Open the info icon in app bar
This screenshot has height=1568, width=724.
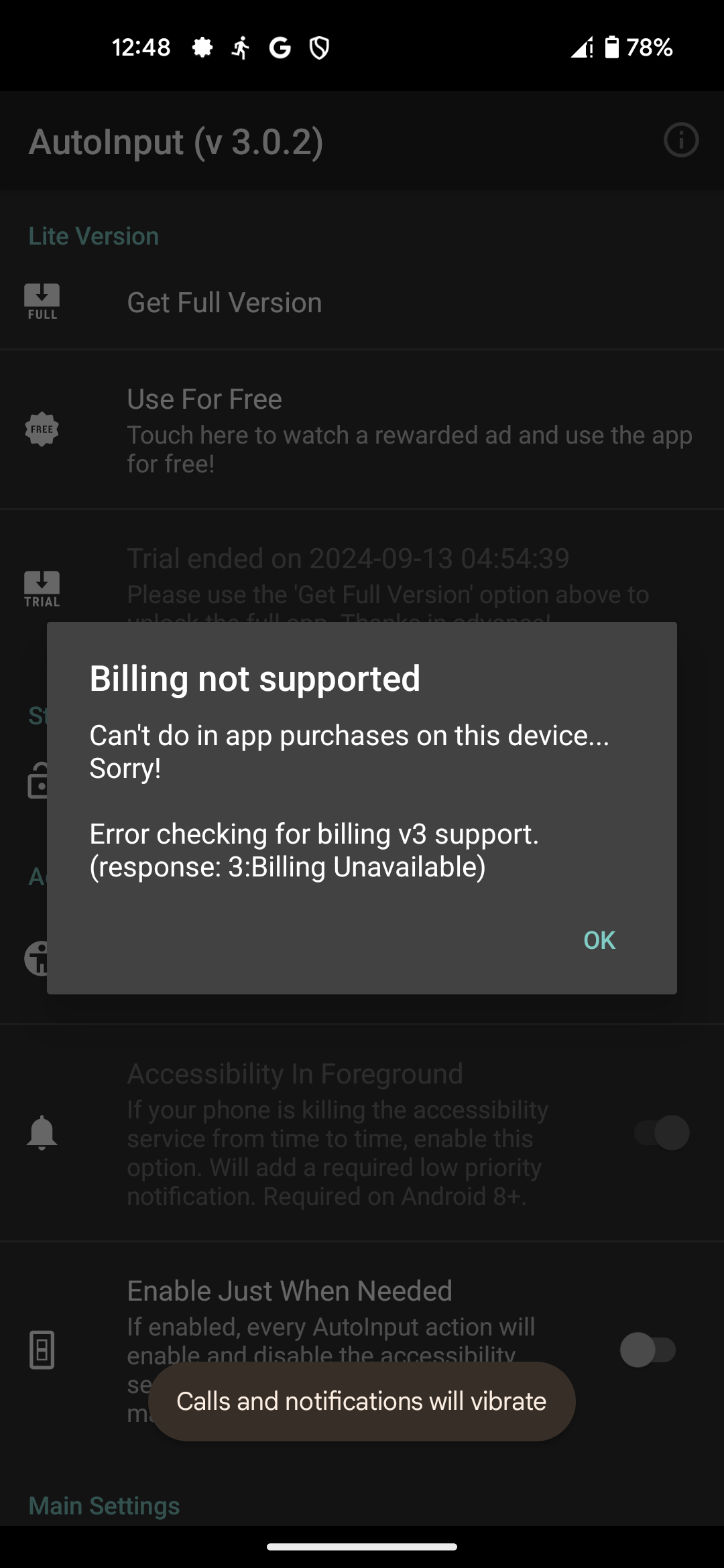click(681, 141)
